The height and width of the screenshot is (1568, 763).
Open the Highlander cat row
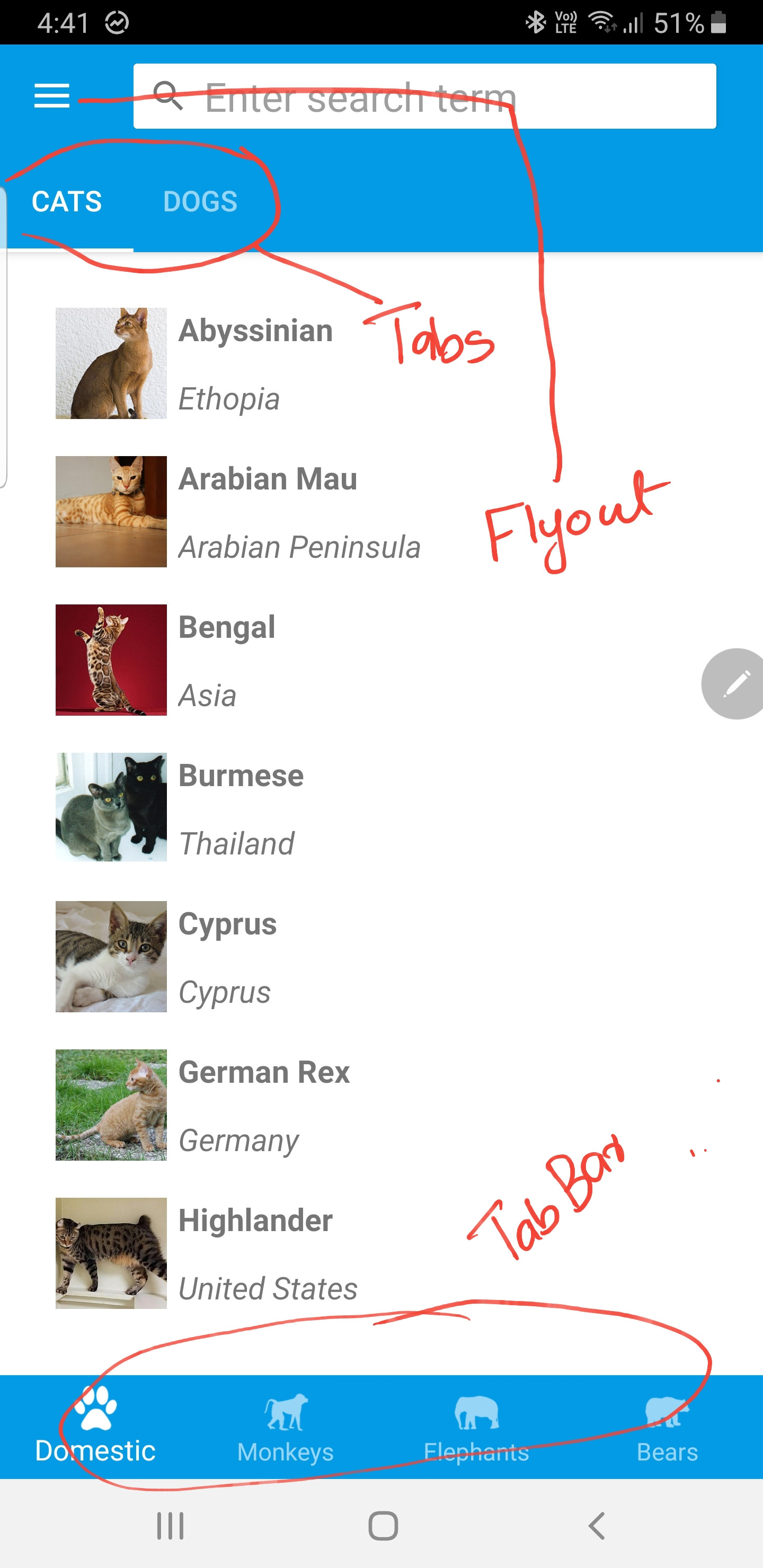point(256,1253)
